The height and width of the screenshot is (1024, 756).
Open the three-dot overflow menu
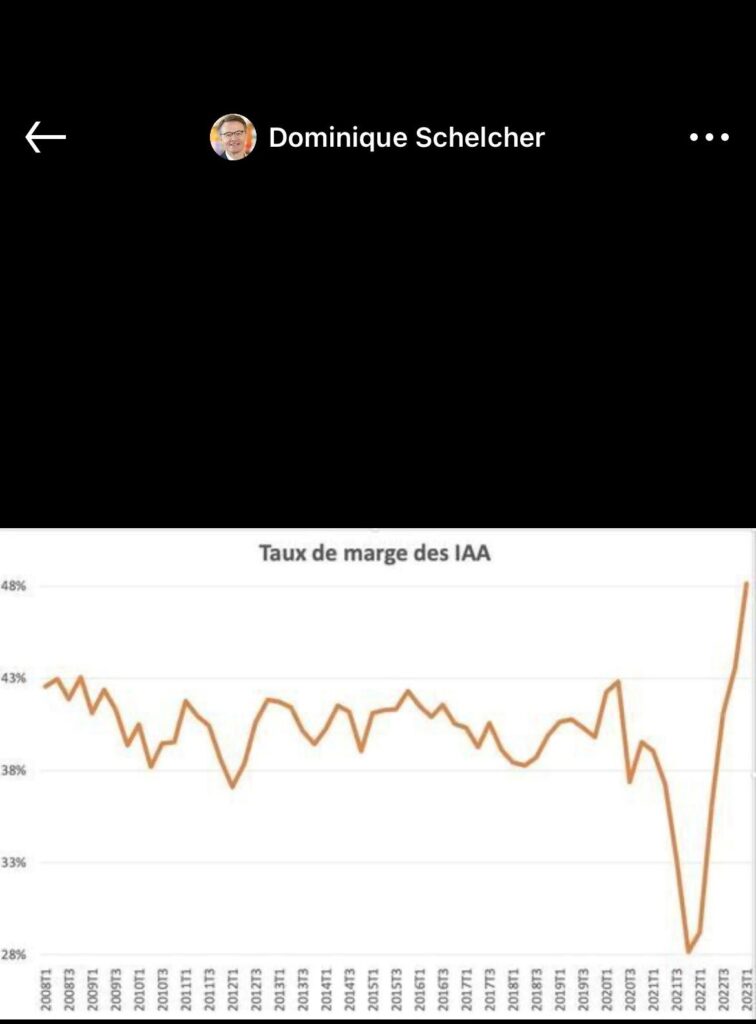pyautogui.click(x=709, y=137)
